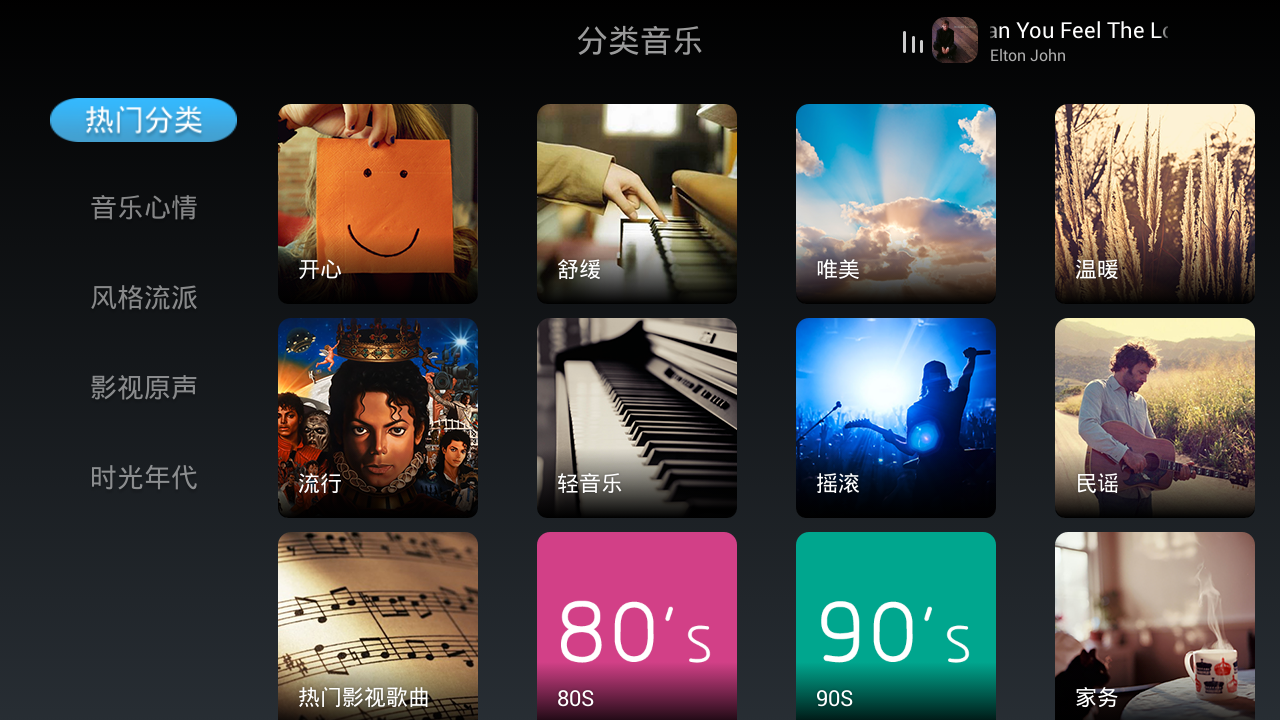Switch to the 音乐心情 tab

pos(143,208)
